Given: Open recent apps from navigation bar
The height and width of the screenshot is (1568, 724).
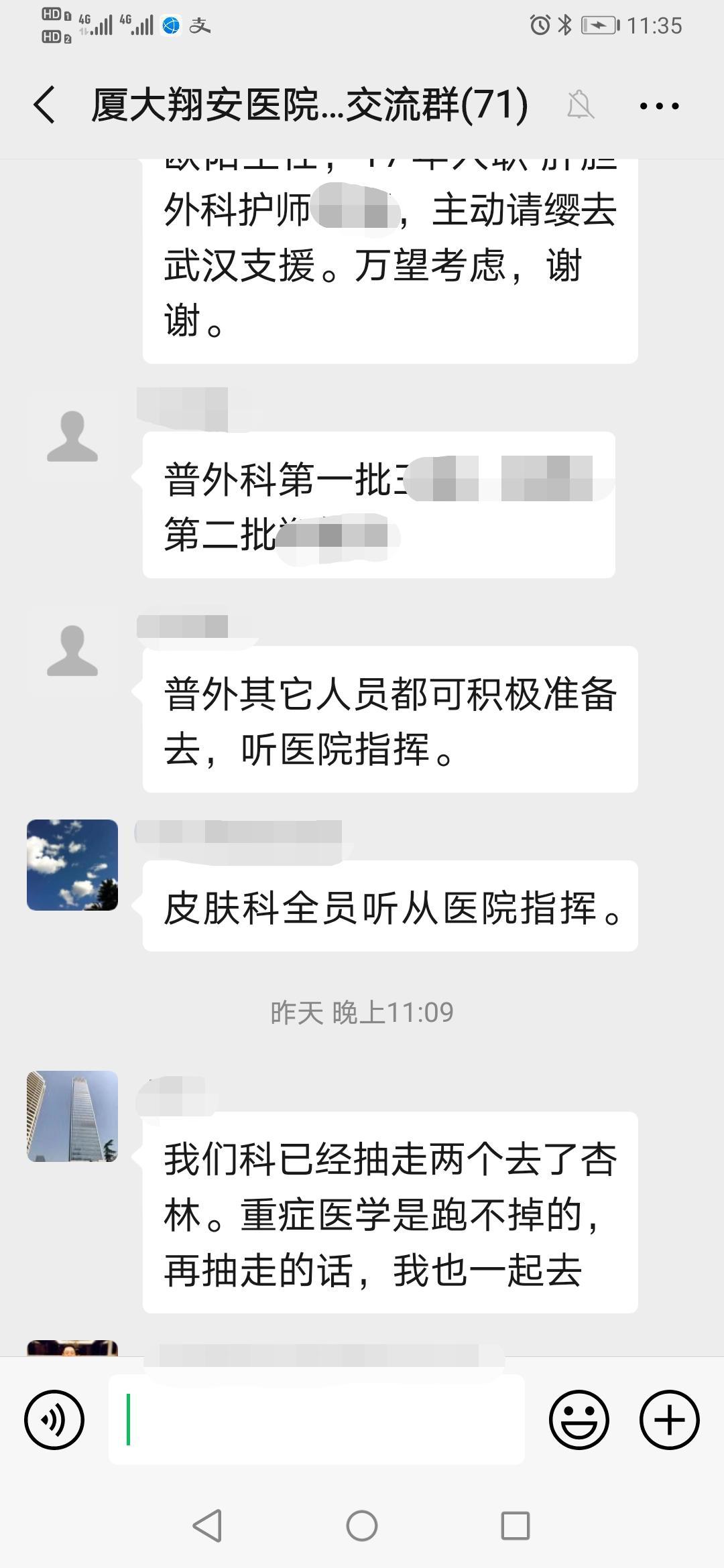Looking at the screenshot, I should [516, 1526].
